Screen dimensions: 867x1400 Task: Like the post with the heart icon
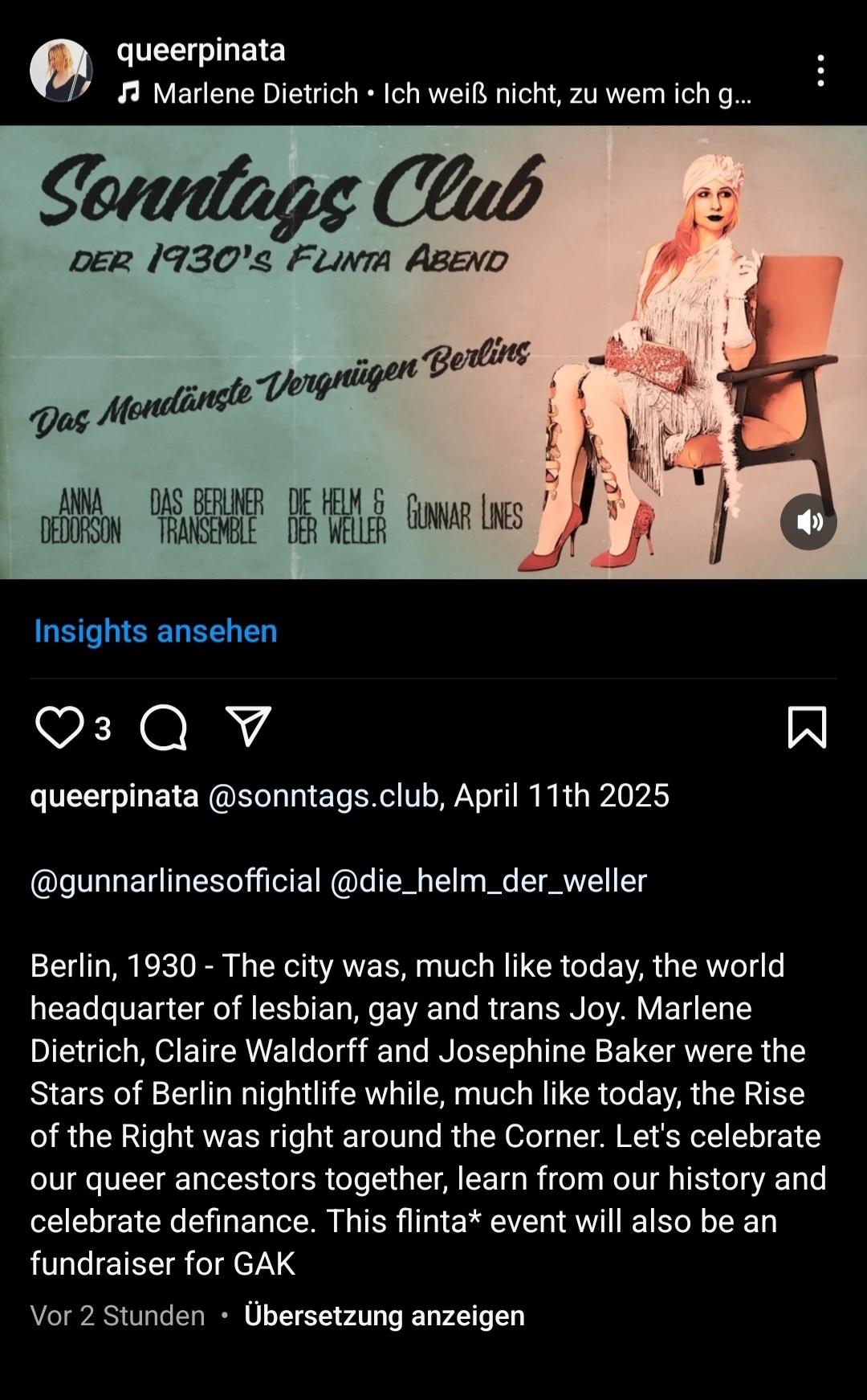59,728
